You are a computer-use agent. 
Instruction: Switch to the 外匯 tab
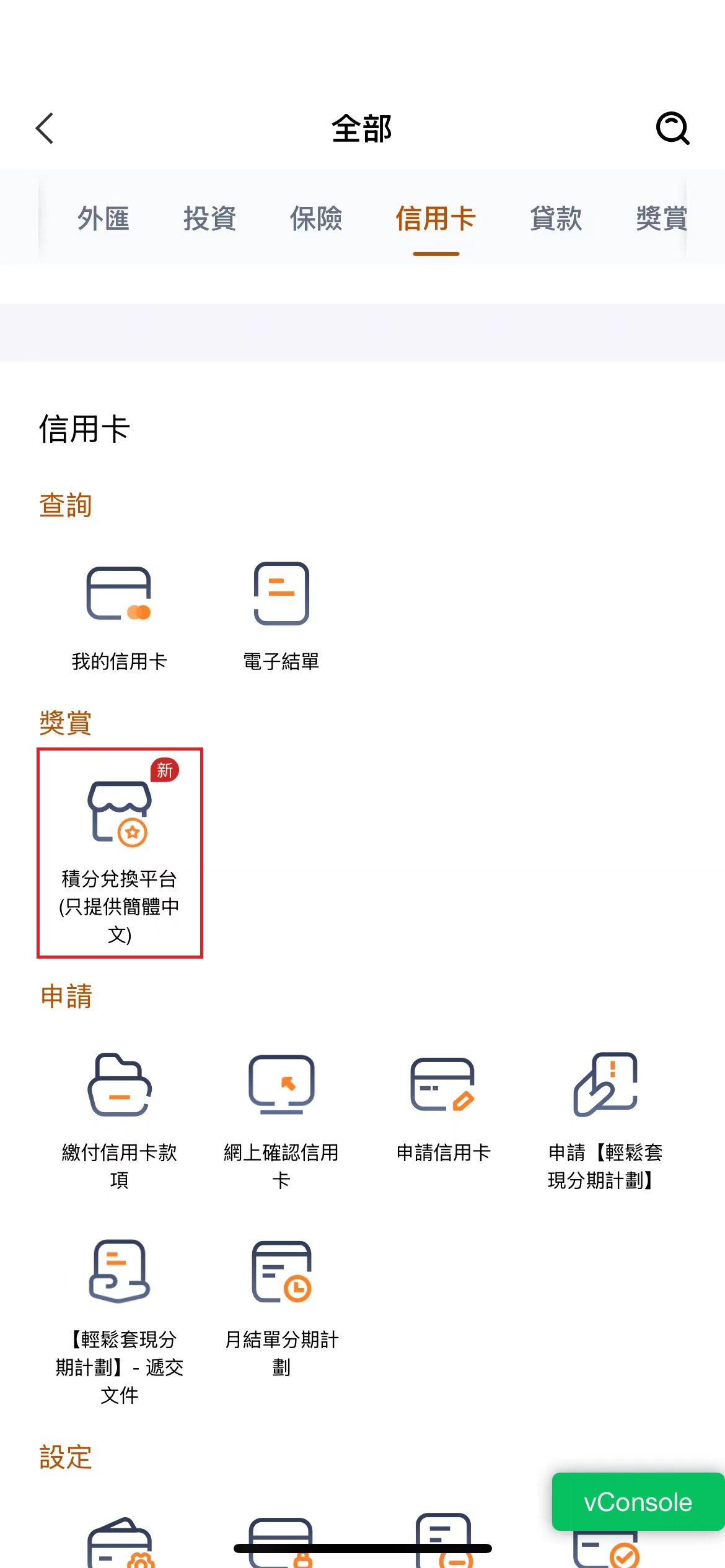103,219
